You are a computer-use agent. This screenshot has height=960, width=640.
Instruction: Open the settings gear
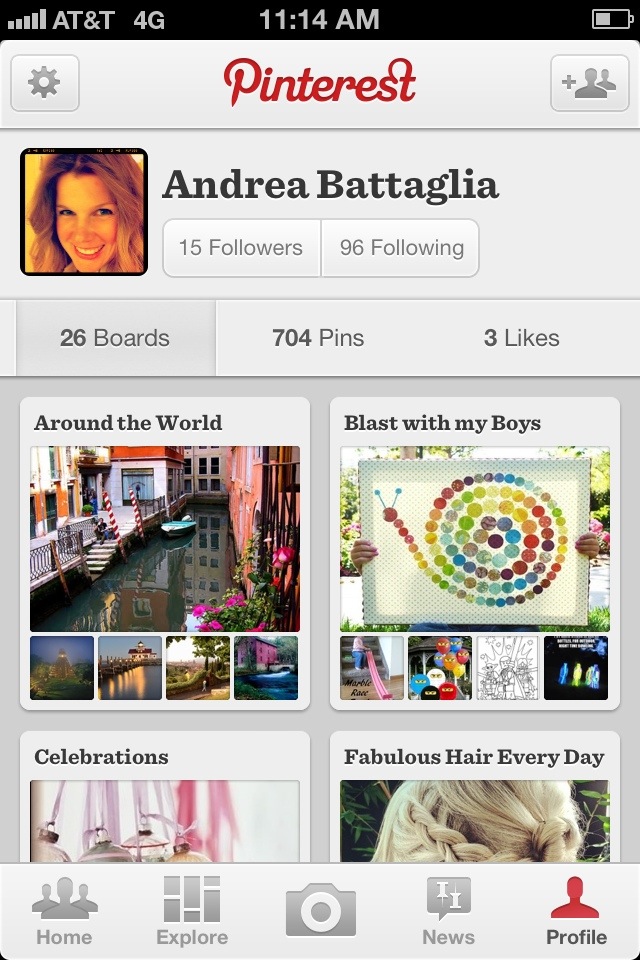45,83
